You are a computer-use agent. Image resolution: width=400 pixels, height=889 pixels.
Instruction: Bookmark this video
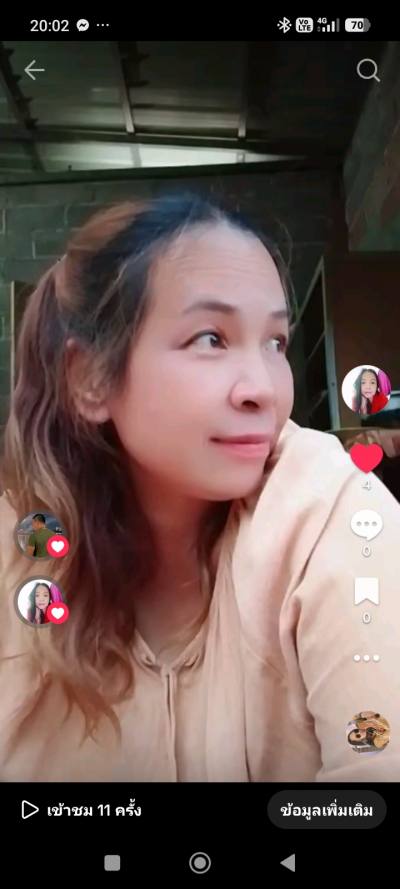(367, 591)
